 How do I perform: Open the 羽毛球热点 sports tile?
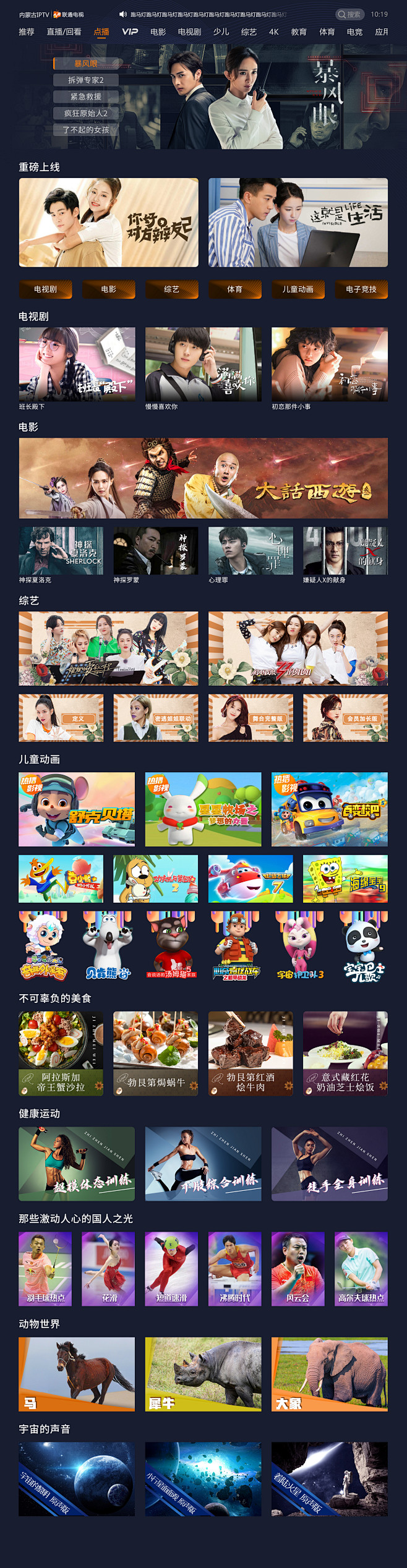coord(45,1269)
